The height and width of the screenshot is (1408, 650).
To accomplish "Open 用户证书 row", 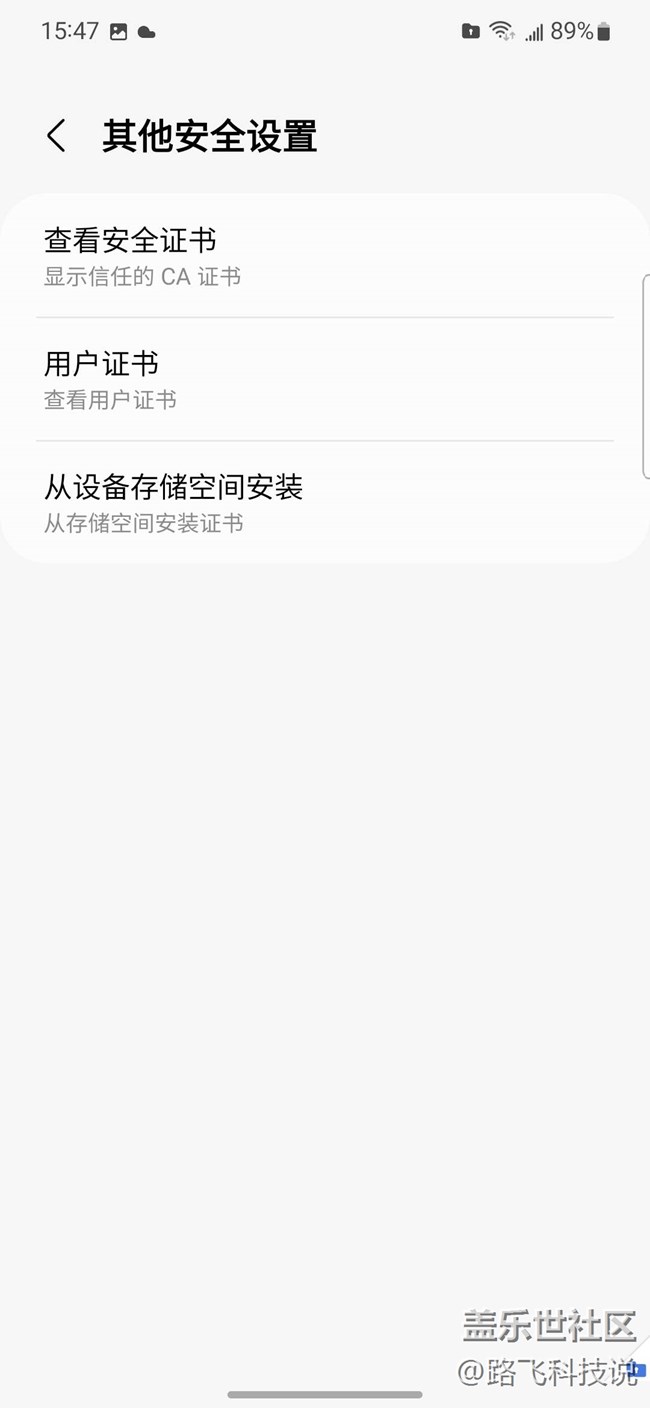I will tap(325, 379).
